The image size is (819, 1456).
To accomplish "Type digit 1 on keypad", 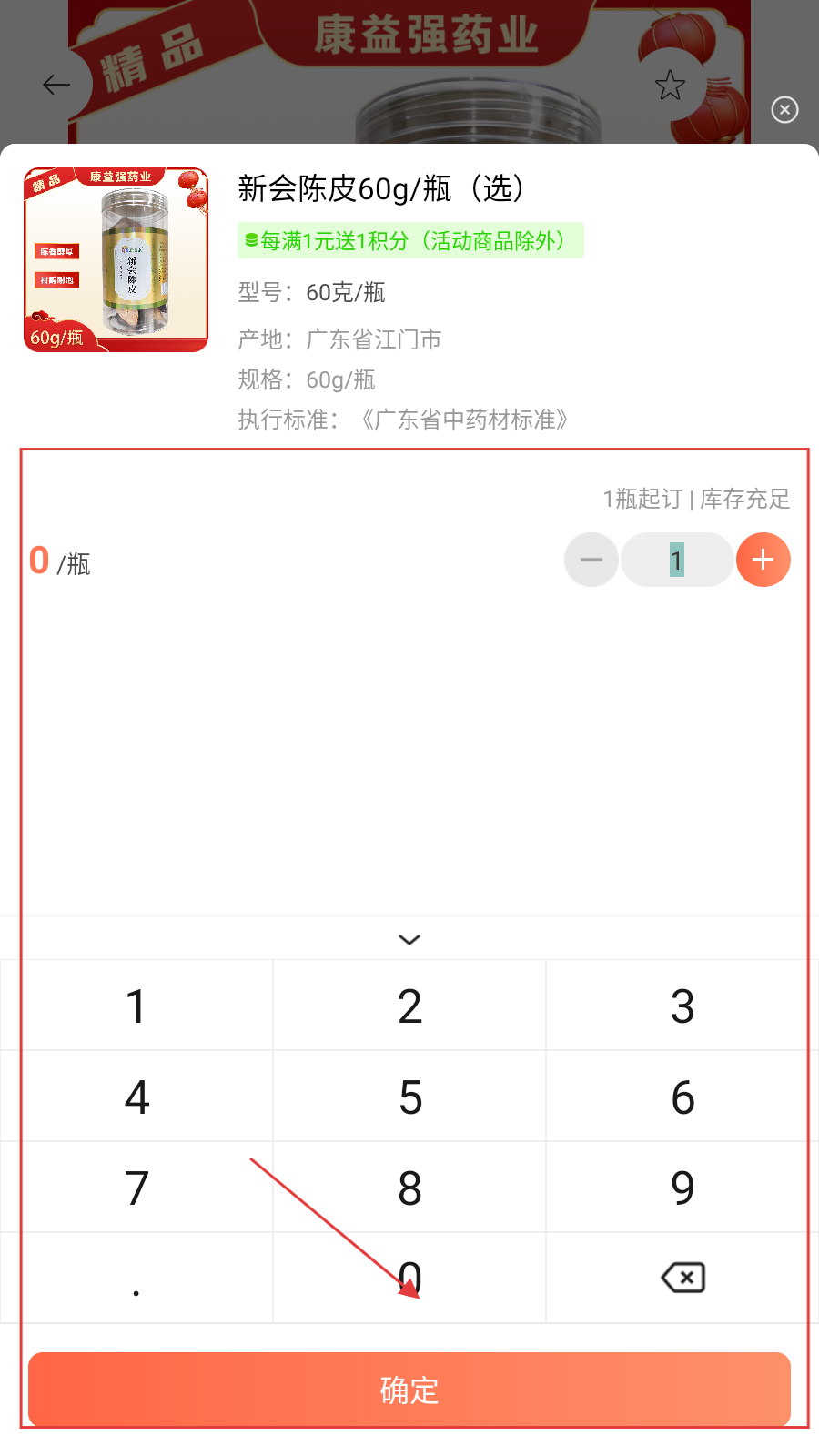I will 136,1006.
